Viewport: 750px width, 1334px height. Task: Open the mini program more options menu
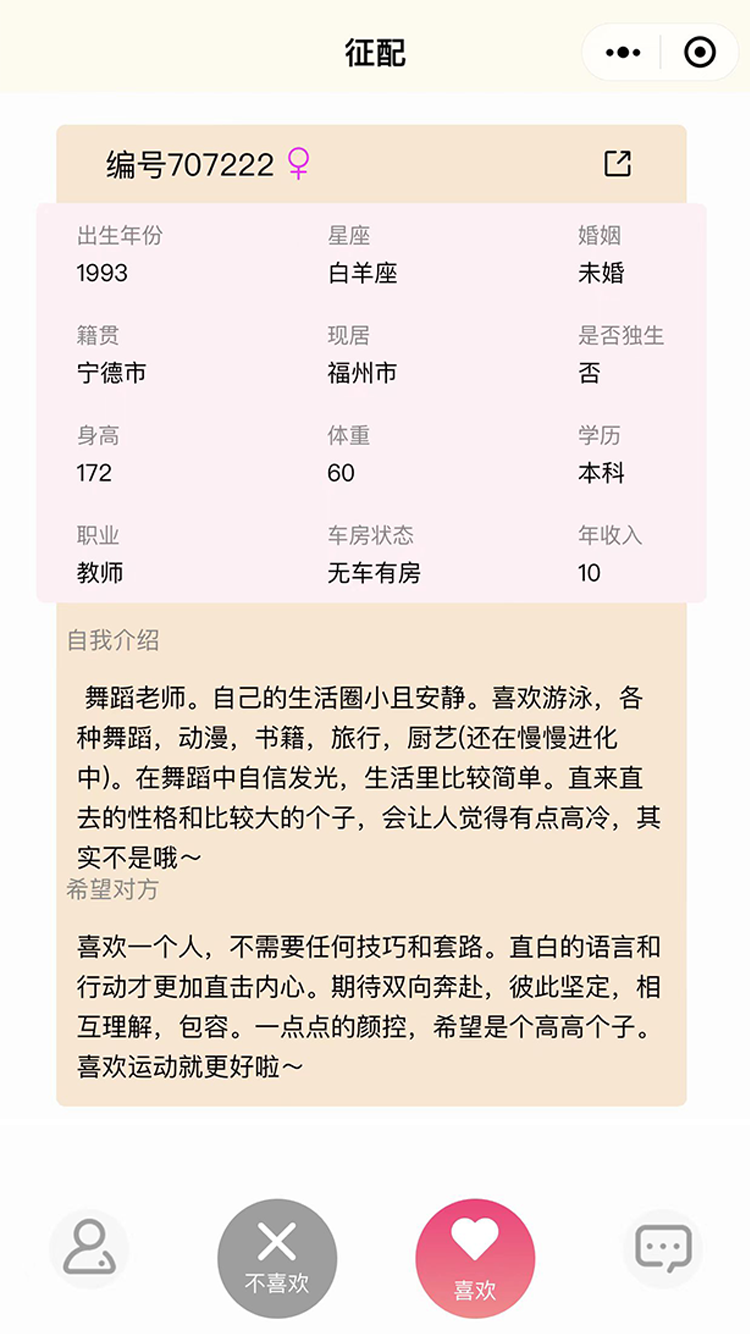622,52
